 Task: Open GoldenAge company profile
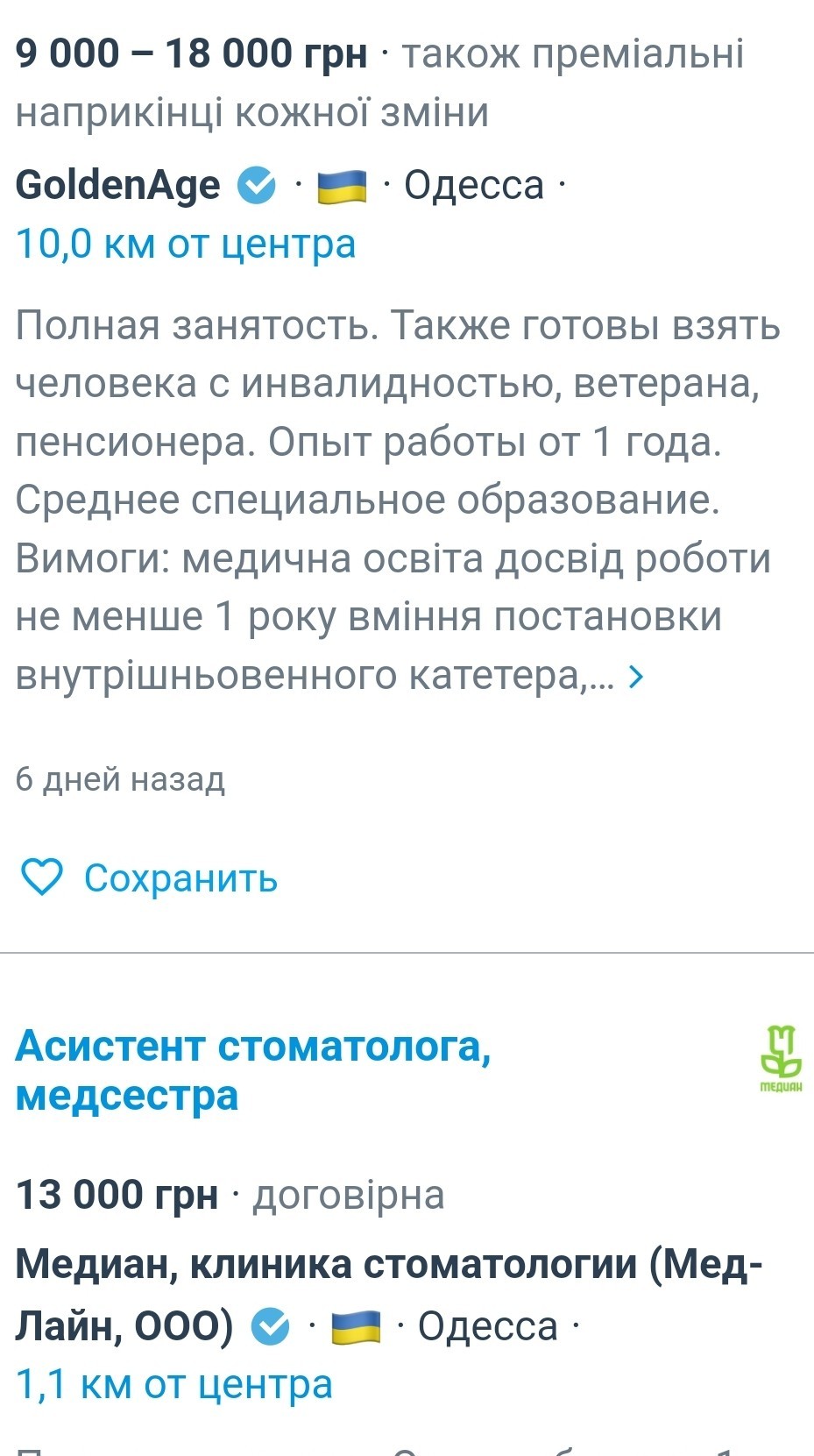click(x=118, y=185)
